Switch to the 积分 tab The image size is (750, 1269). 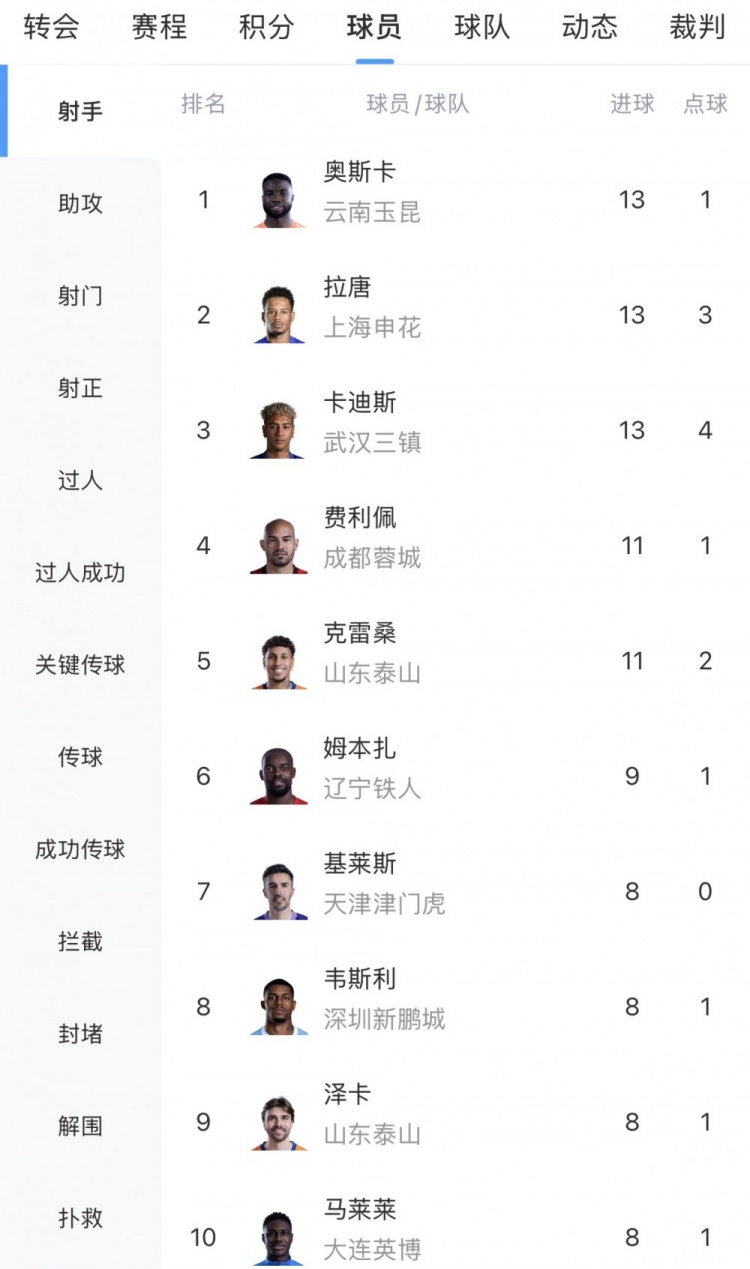pyautogui.click(x=267, y=27)
